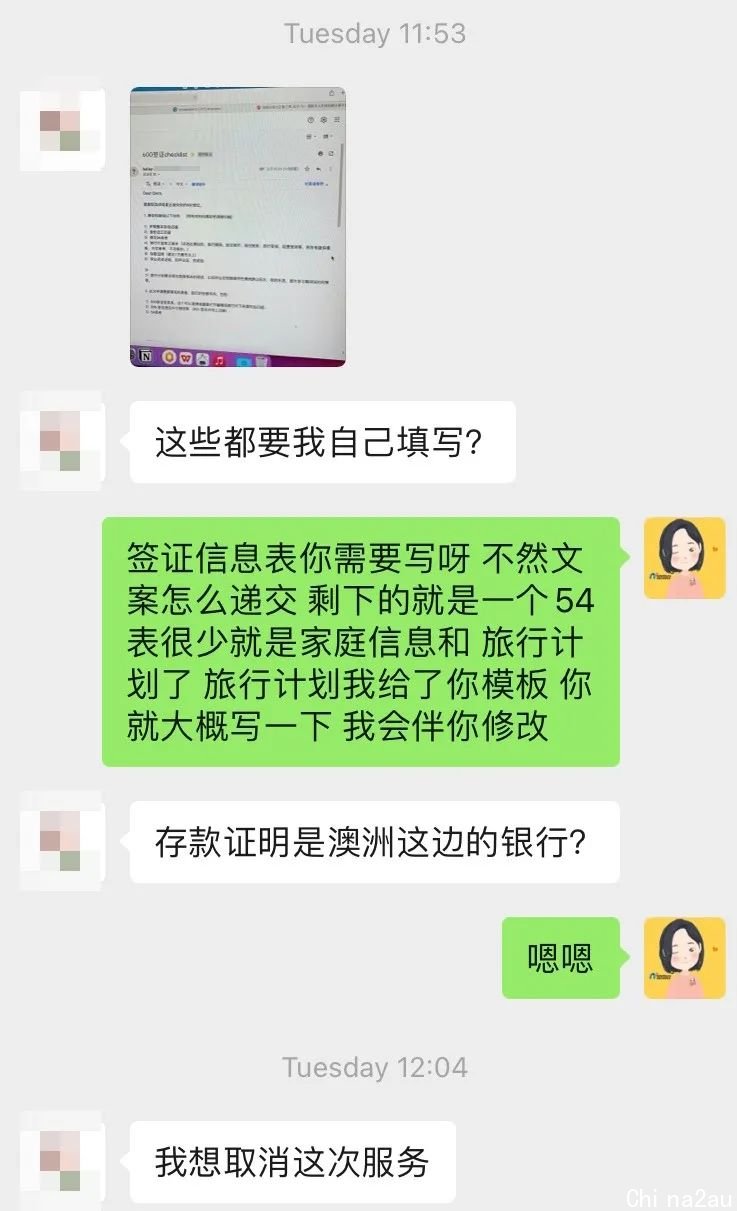Open blurred avatar beside 这些都要我自己填写

[62, 441]
